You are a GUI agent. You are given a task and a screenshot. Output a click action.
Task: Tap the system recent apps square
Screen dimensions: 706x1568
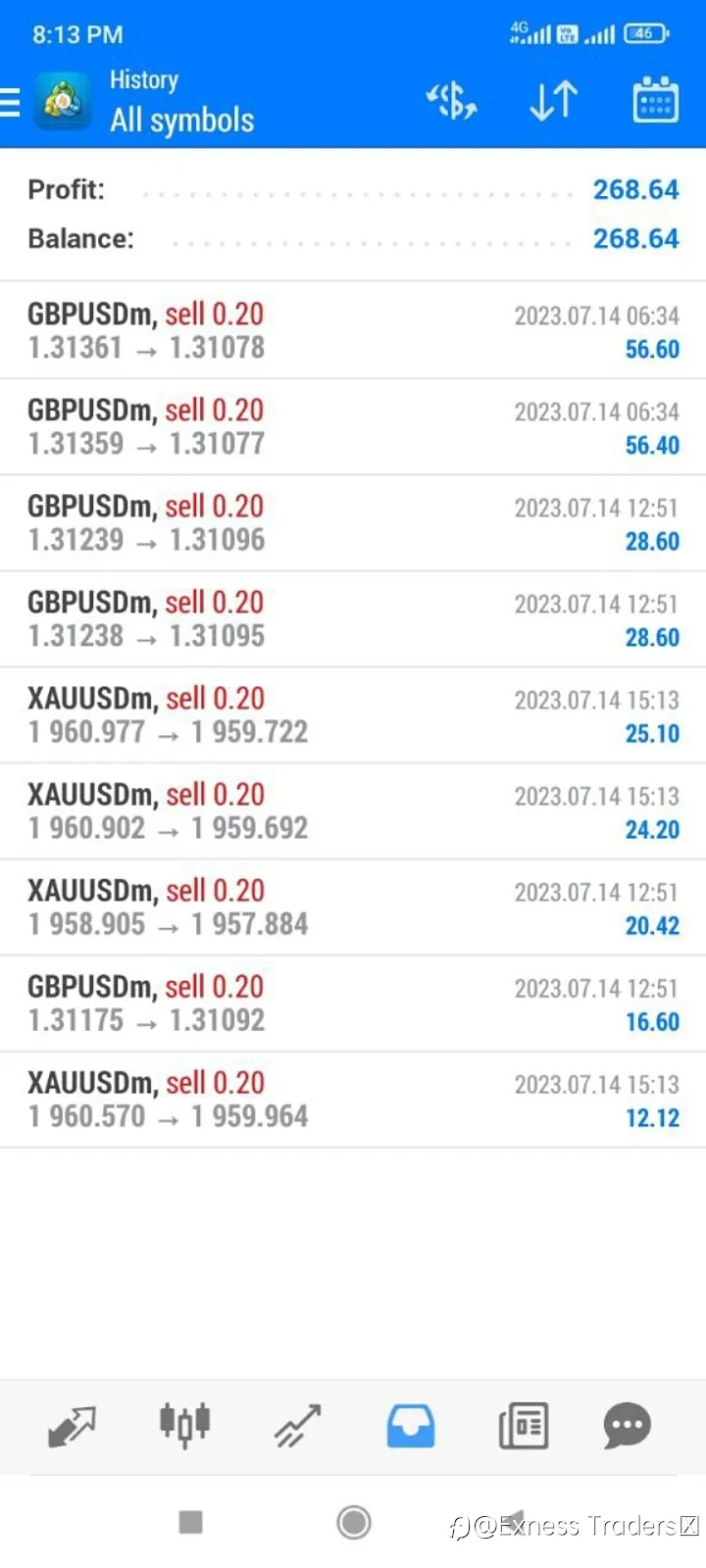191,1522
